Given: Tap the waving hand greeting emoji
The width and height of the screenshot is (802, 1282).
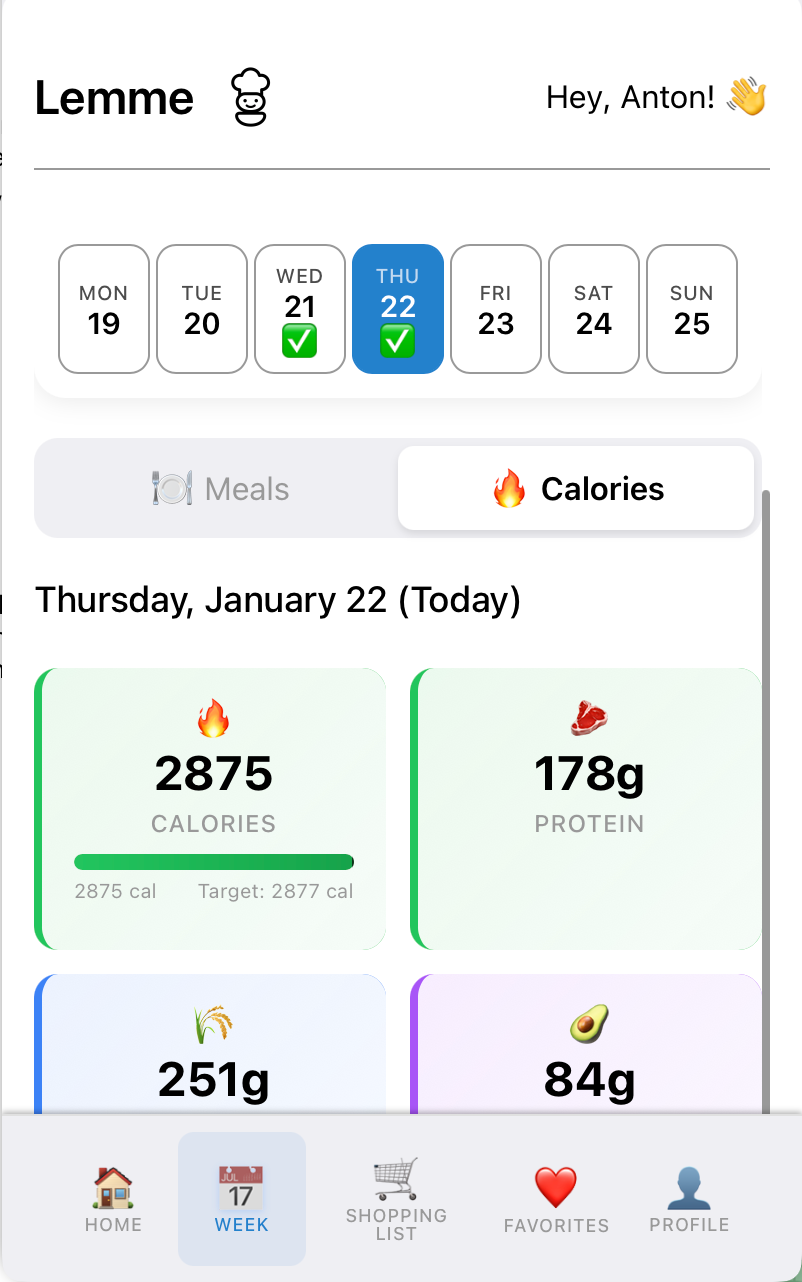Looking at the screenshot, I should point(748,96).
